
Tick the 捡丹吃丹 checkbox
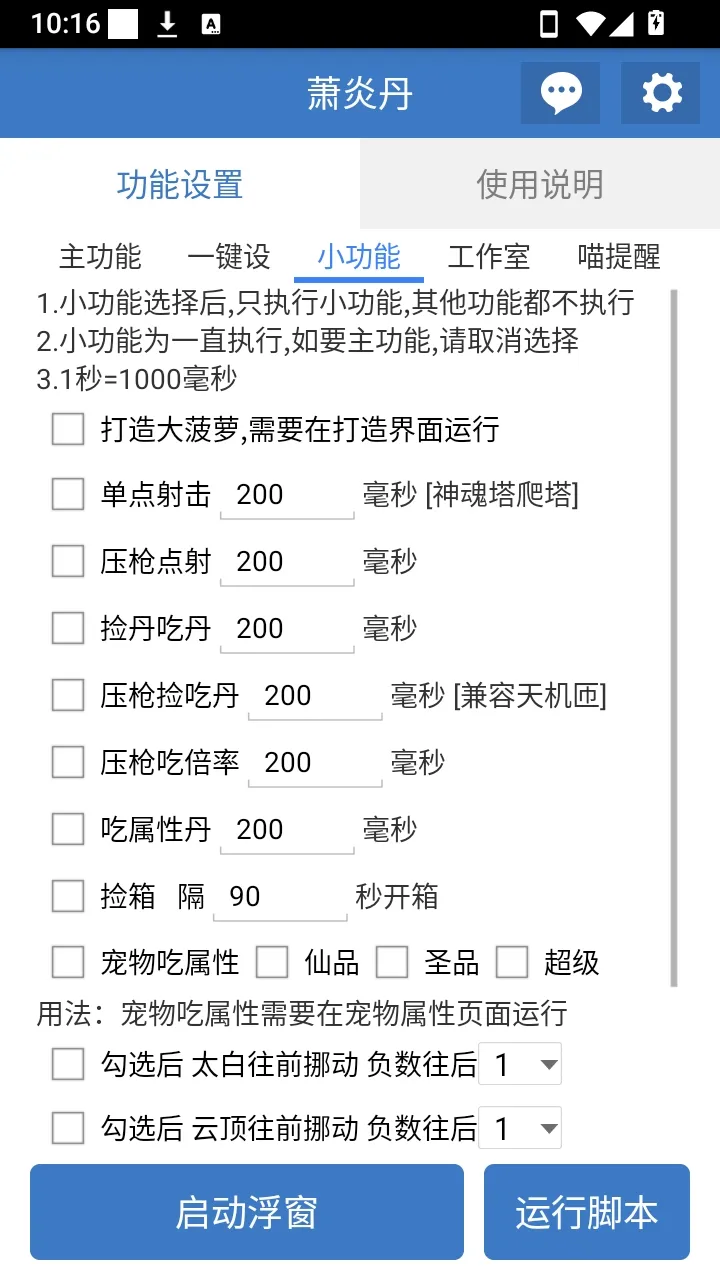(68, 628)
